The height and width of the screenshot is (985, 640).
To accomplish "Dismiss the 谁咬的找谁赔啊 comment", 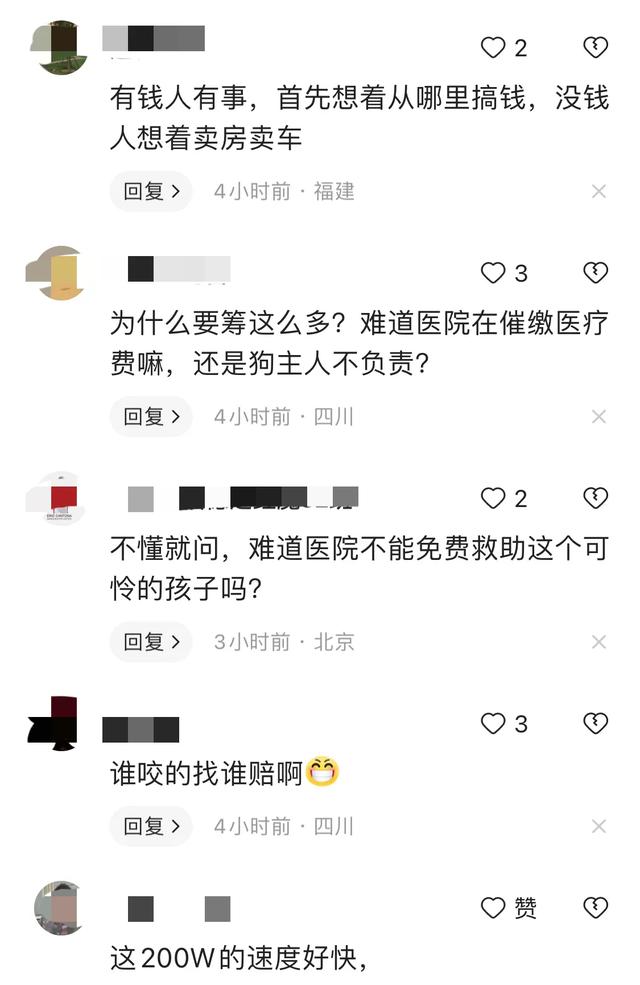I will click(599, 826).
